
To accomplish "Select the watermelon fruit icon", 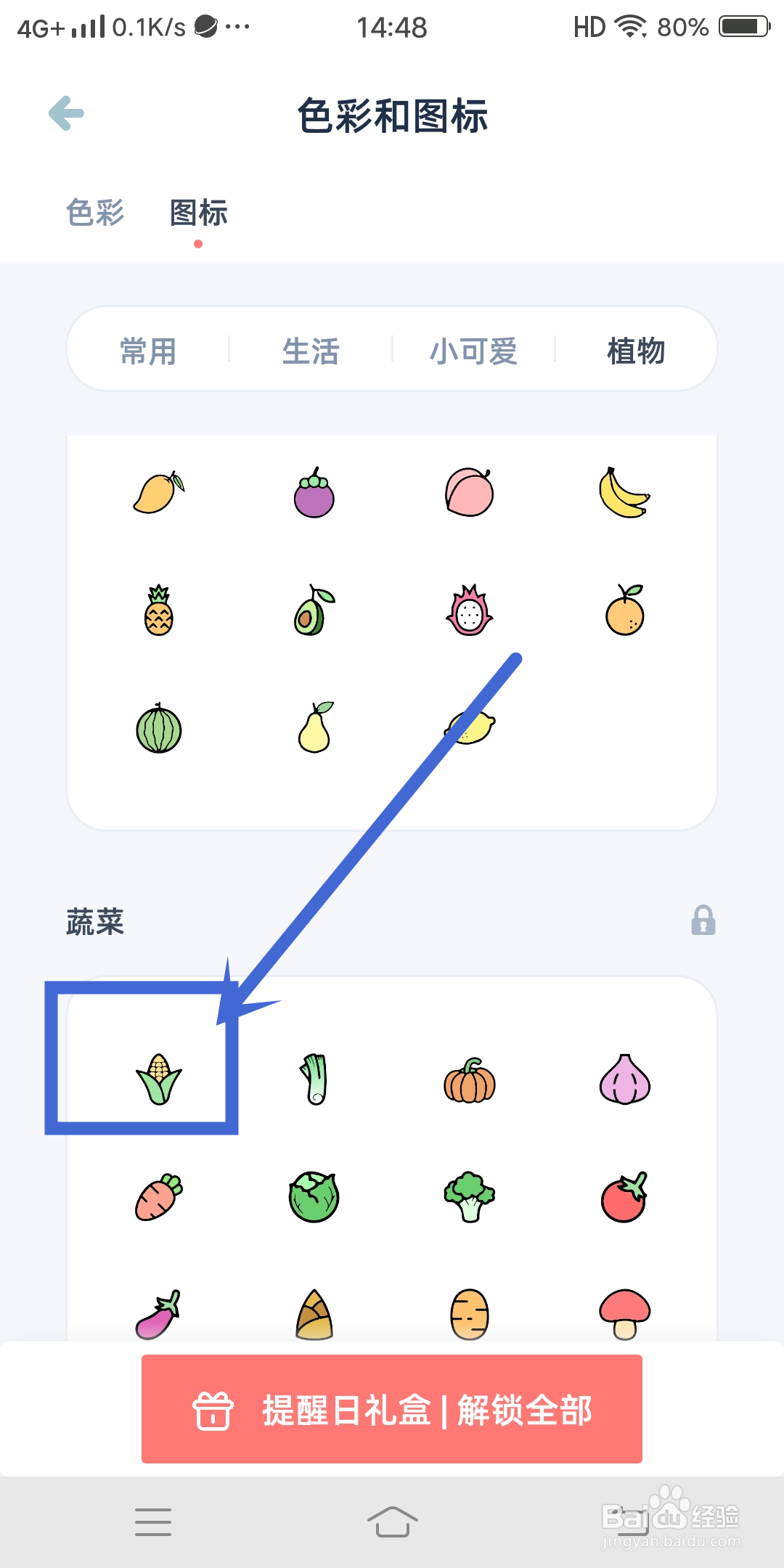I will [x=159, y=730].
